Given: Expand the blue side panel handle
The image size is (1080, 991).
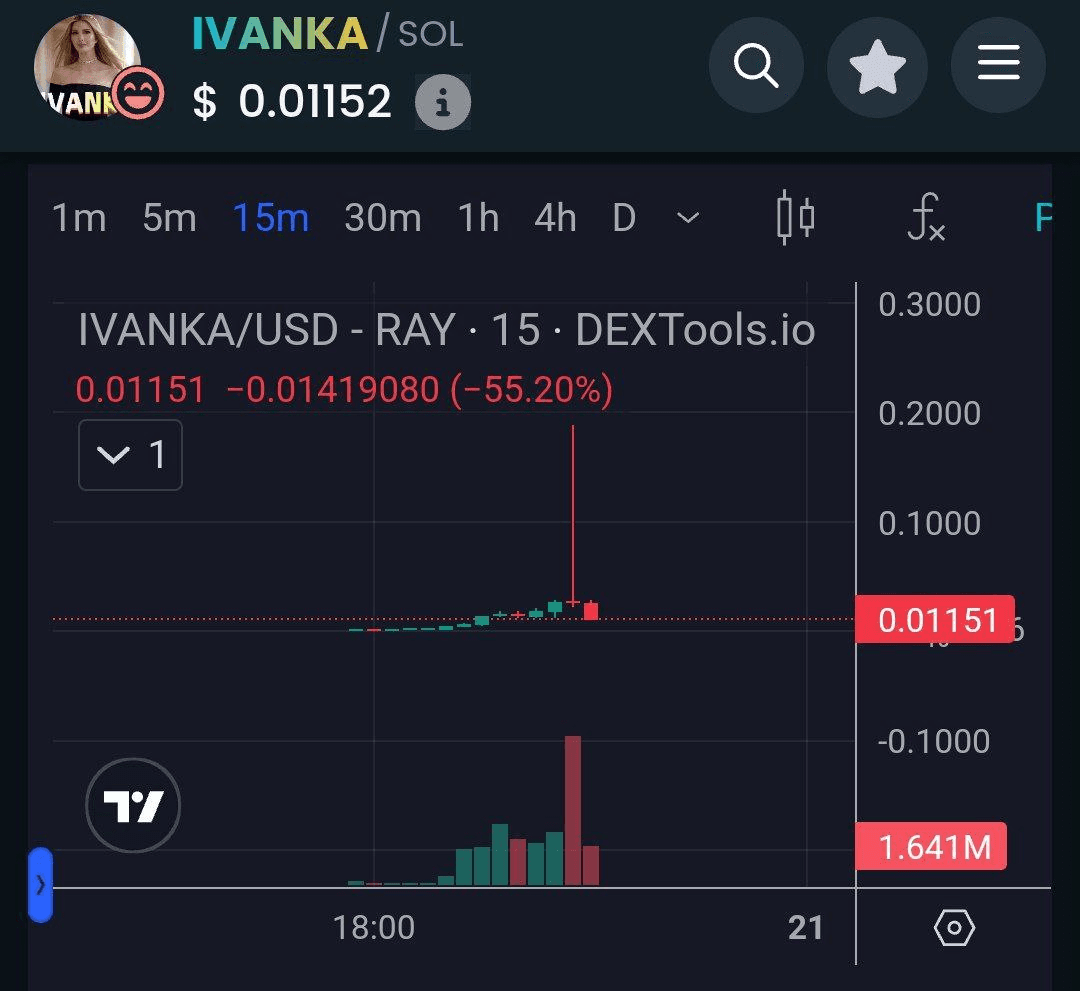Looking at the screenshot, I should (x=40, y=884).
